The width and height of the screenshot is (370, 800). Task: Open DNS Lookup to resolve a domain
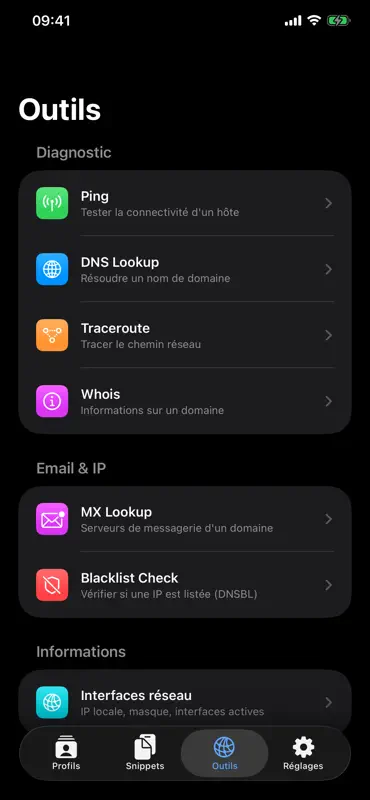[185, 269]
